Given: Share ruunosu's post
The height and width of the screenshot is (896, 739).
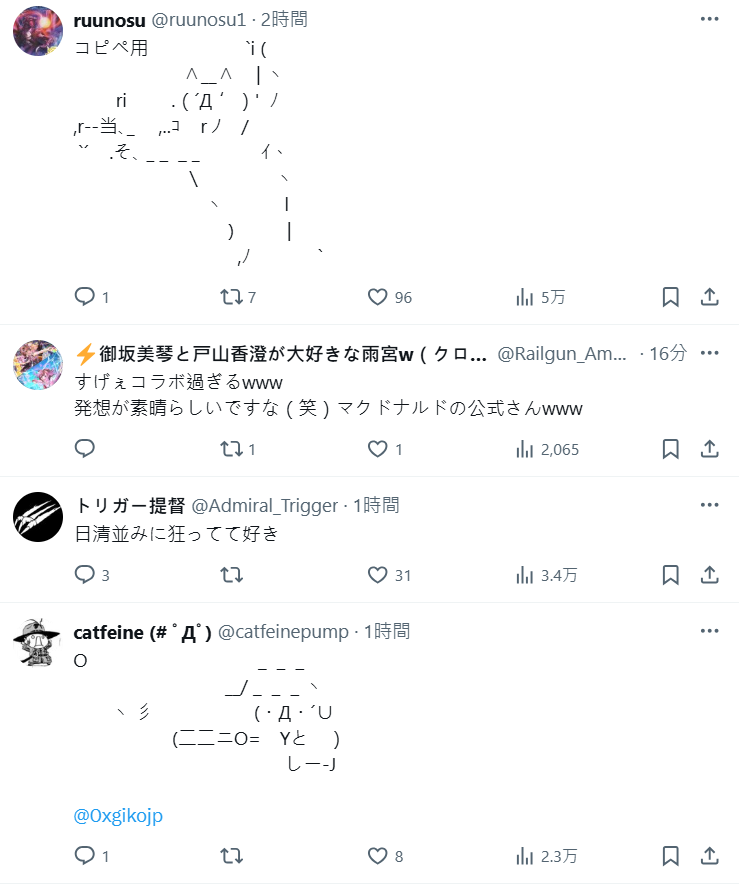Looking at the screenshot, I should coord(709,297).
